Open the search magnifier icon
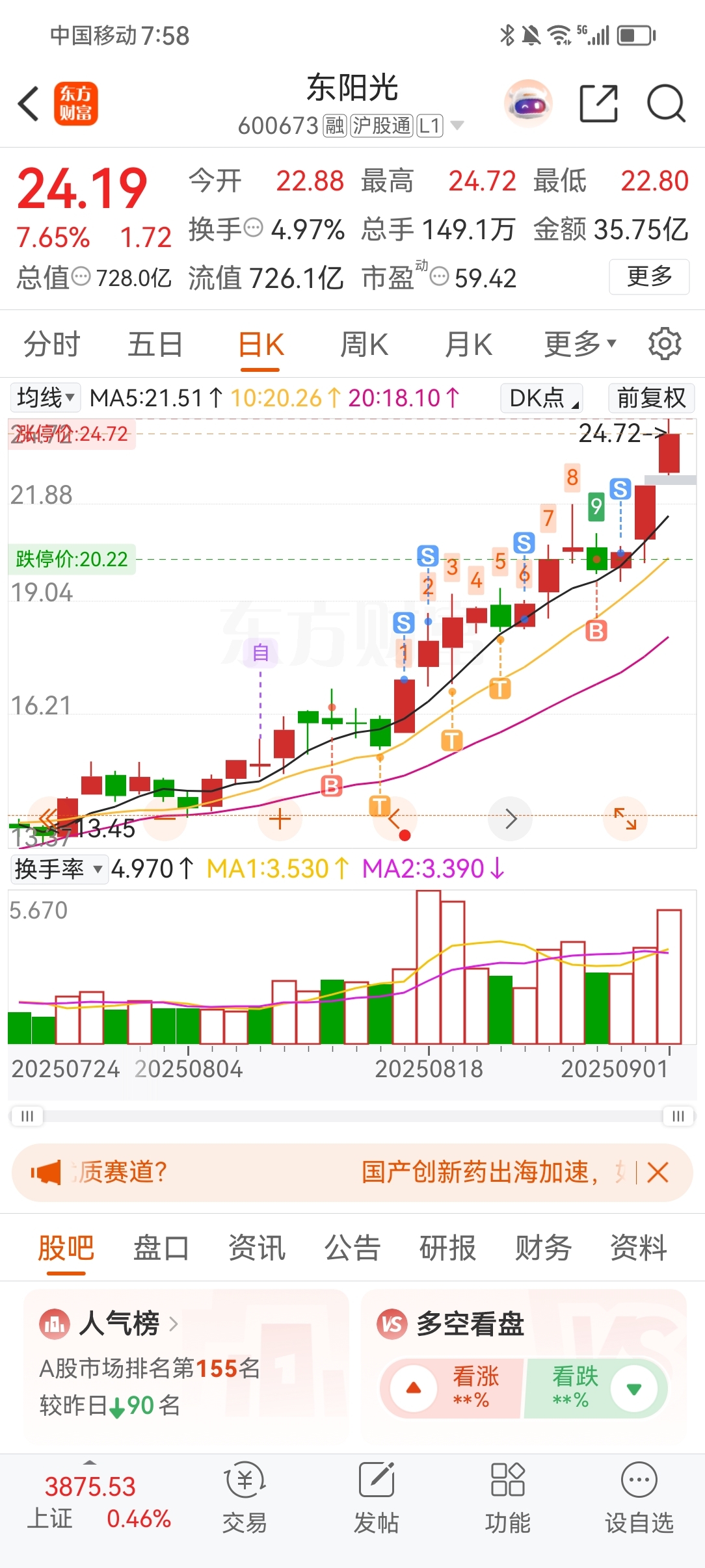This screenshot has width=705, height=1568. 666,103
